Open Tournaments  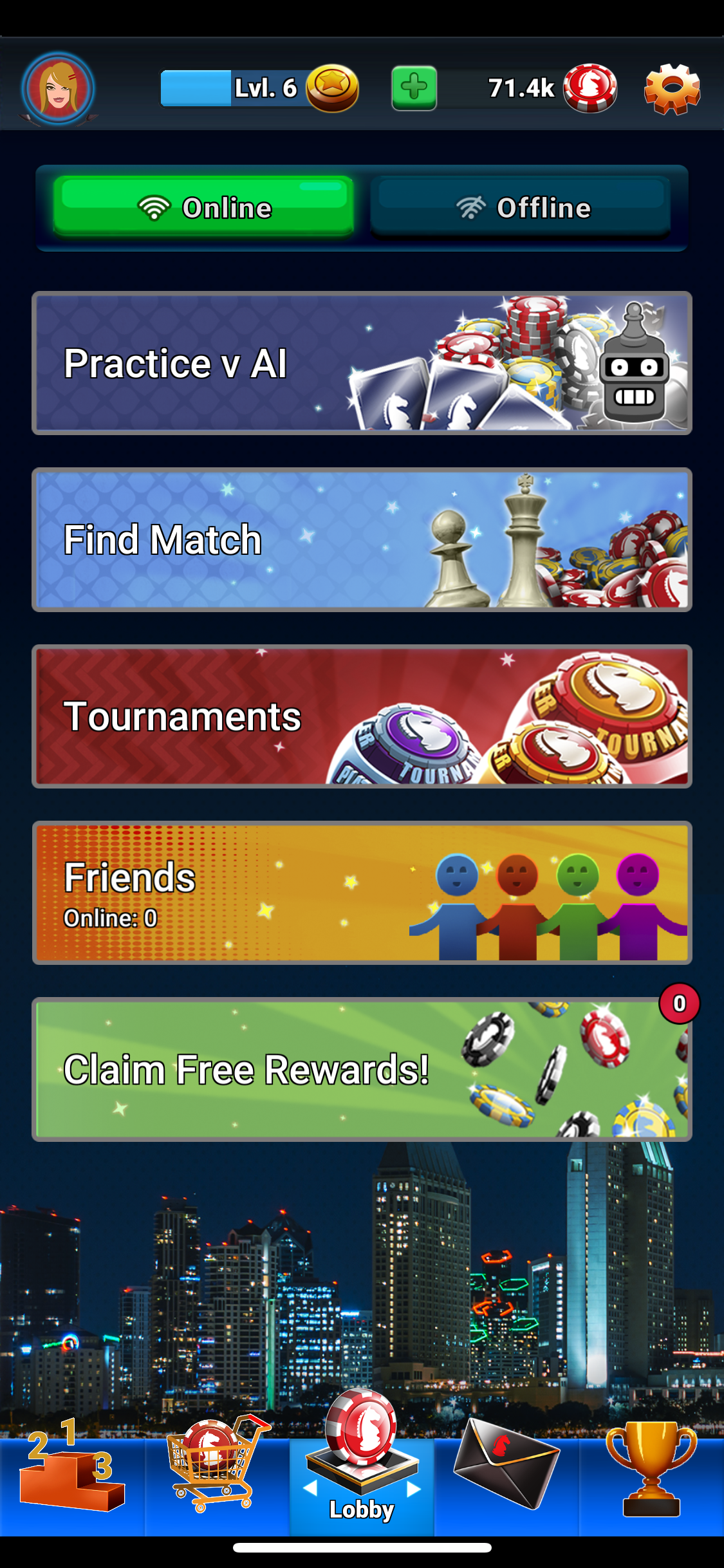(362, 716)
